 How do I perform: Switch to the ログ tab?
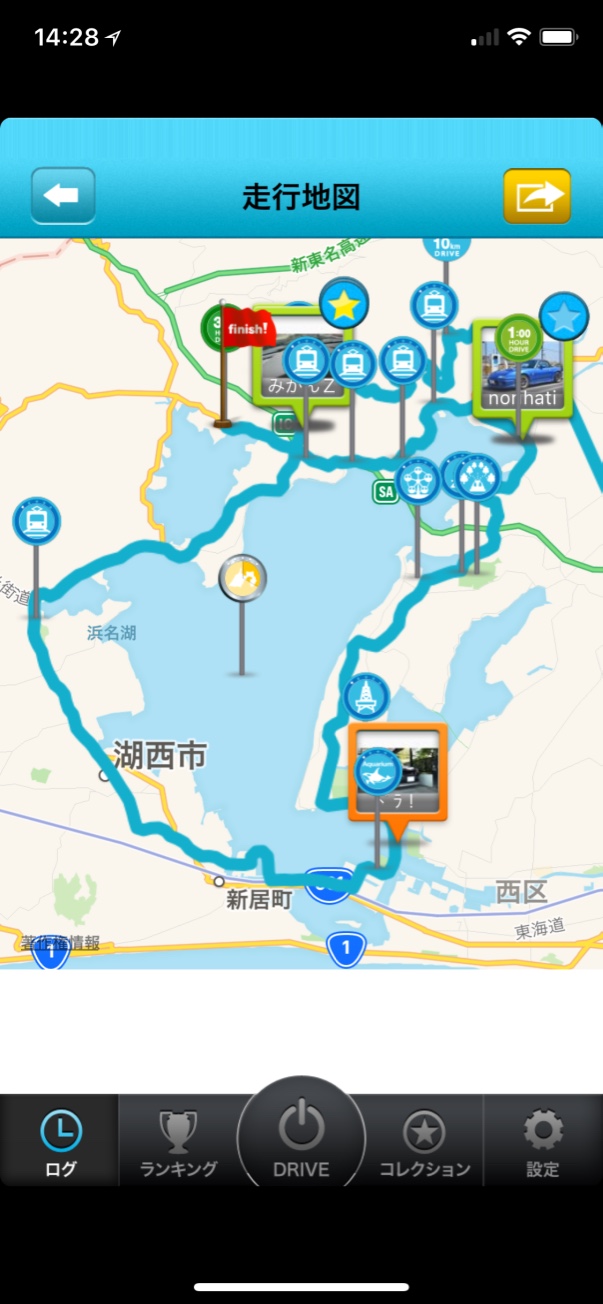60,1140
